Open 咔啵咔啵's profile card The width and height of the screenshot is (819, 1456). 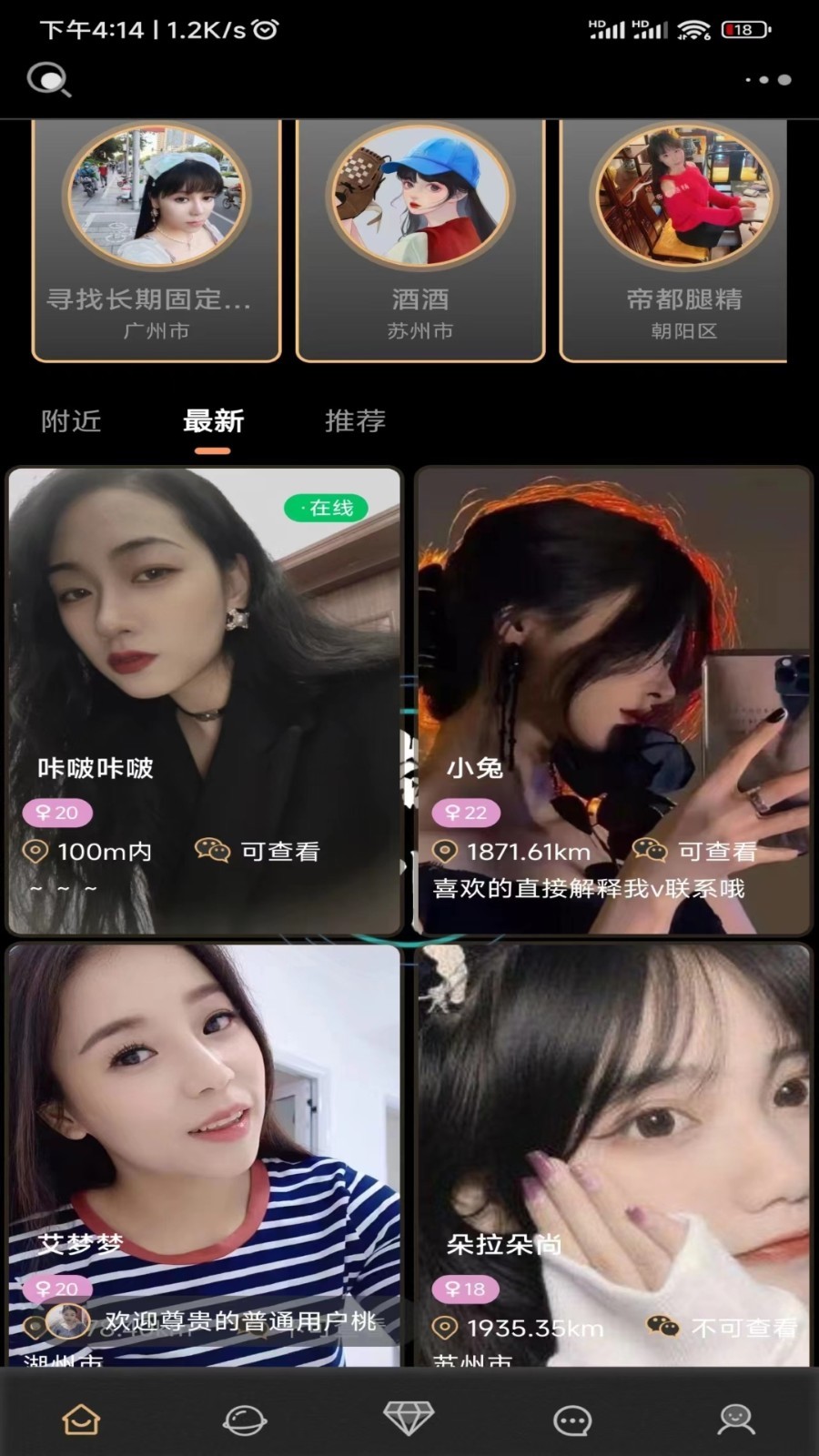(x=205, y=702)
